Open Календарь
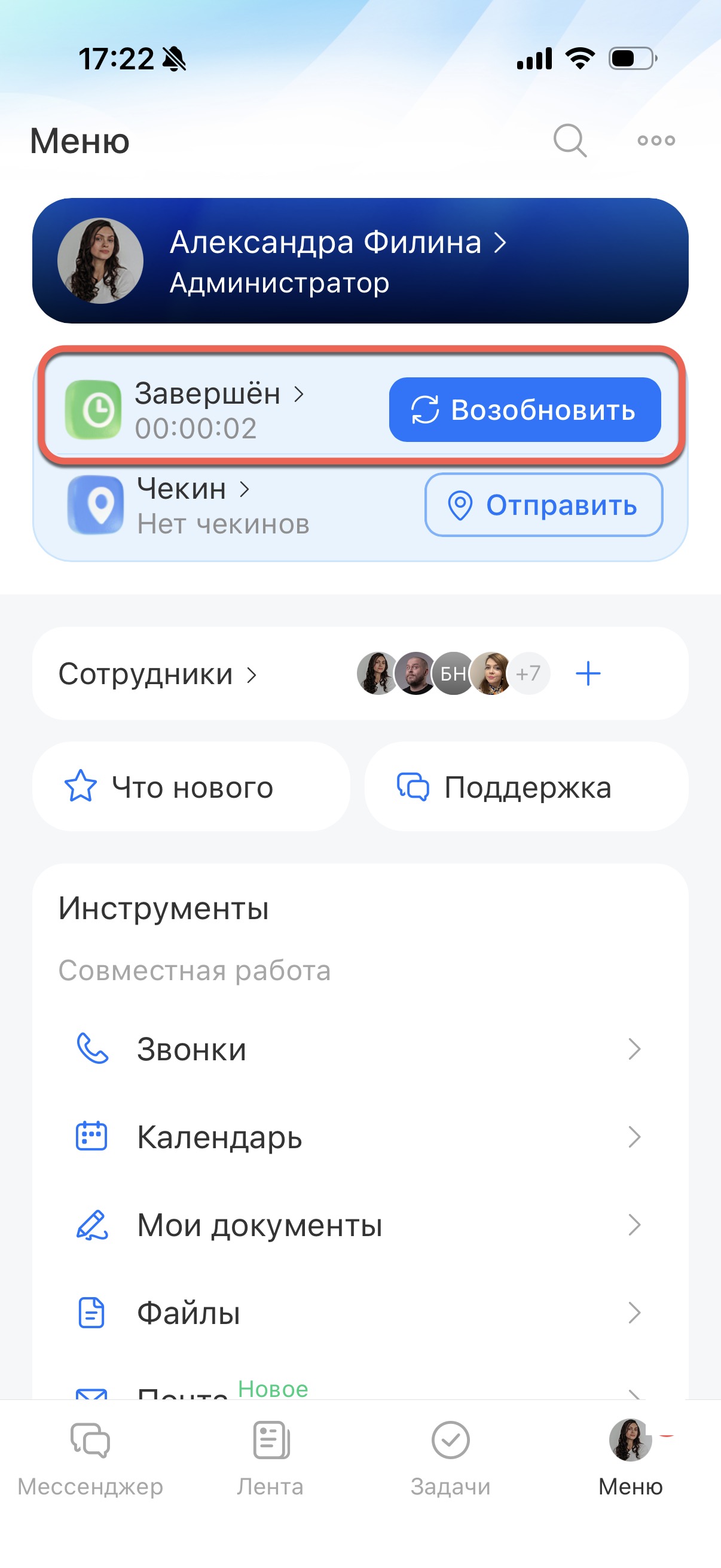721x1568 pixels. pos(359,1137)
